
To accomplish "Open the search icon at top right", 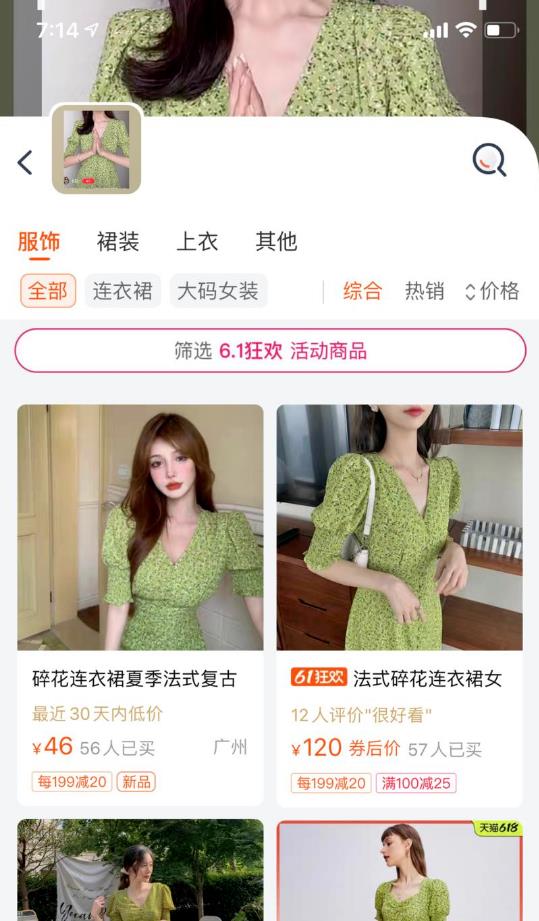I will click(490, 160).
